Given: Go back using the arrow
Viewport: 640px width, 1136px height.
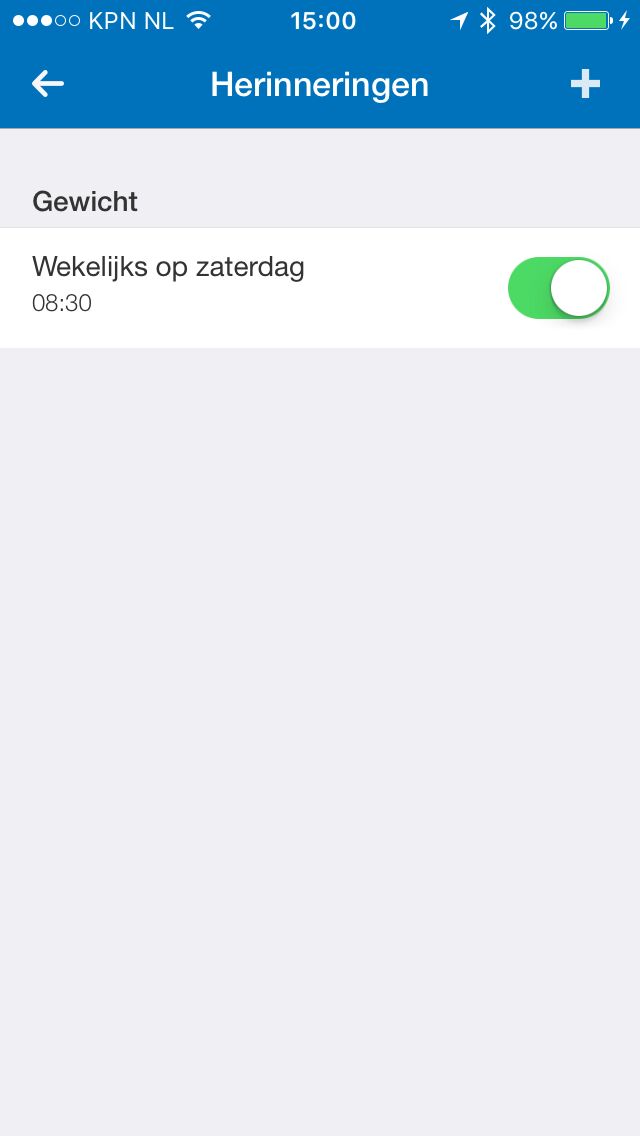Looking at the screenshot, I should point(47,85).
